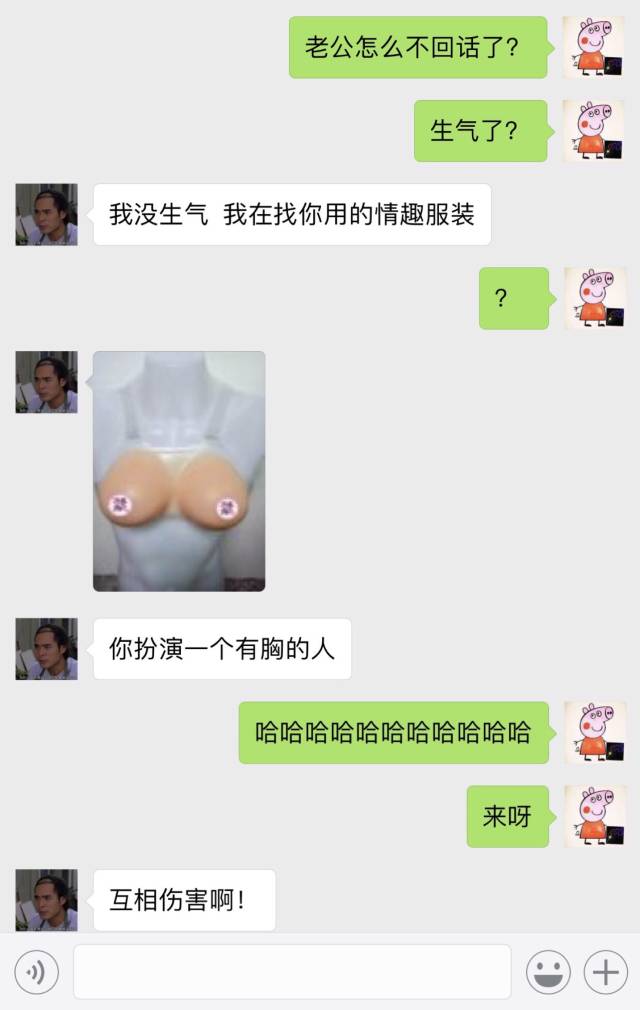Switch to voice message input

tap(37, 972)
